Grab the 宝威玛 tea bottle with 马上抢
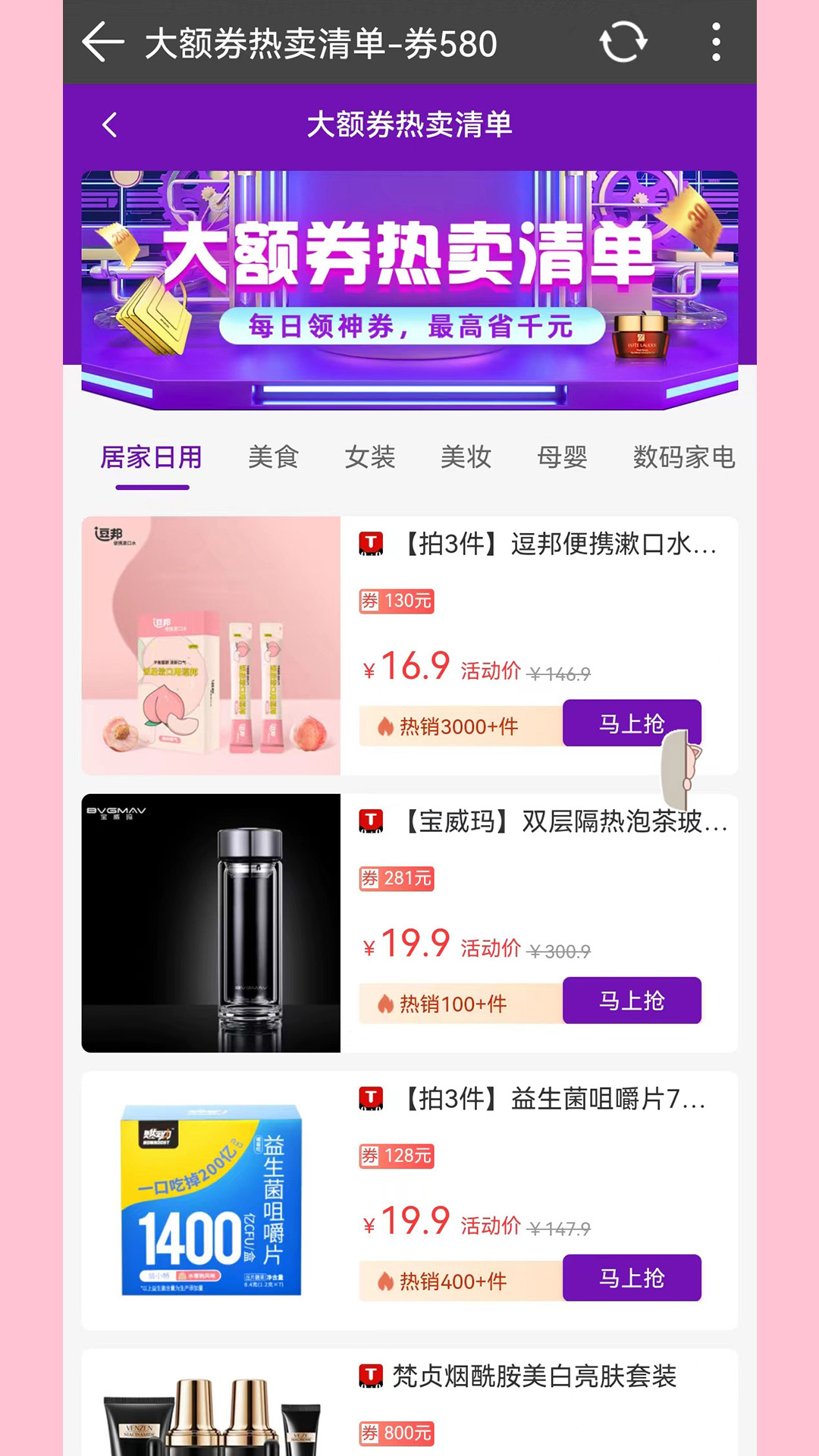 point(632,1000)
